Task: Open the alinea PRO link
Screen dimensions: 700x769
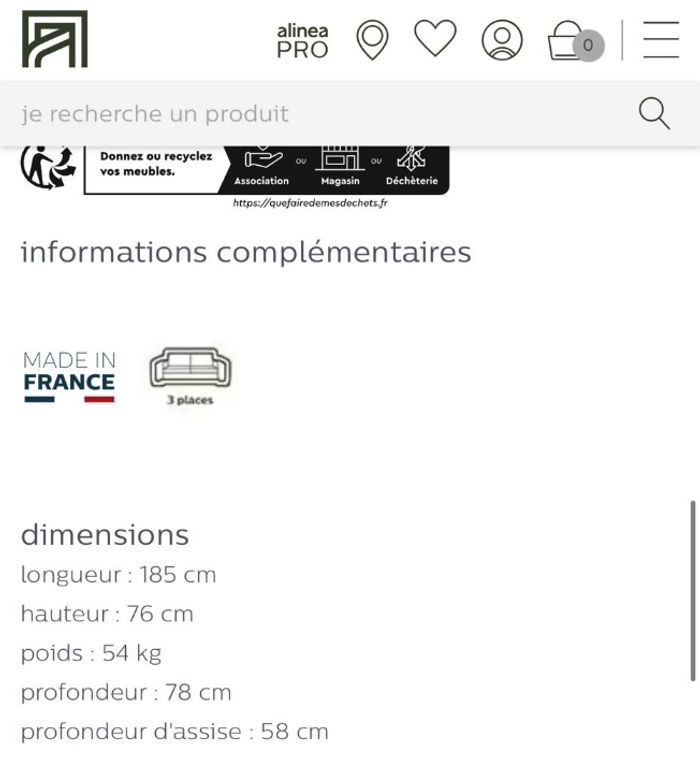Action: tap(302, 41)
